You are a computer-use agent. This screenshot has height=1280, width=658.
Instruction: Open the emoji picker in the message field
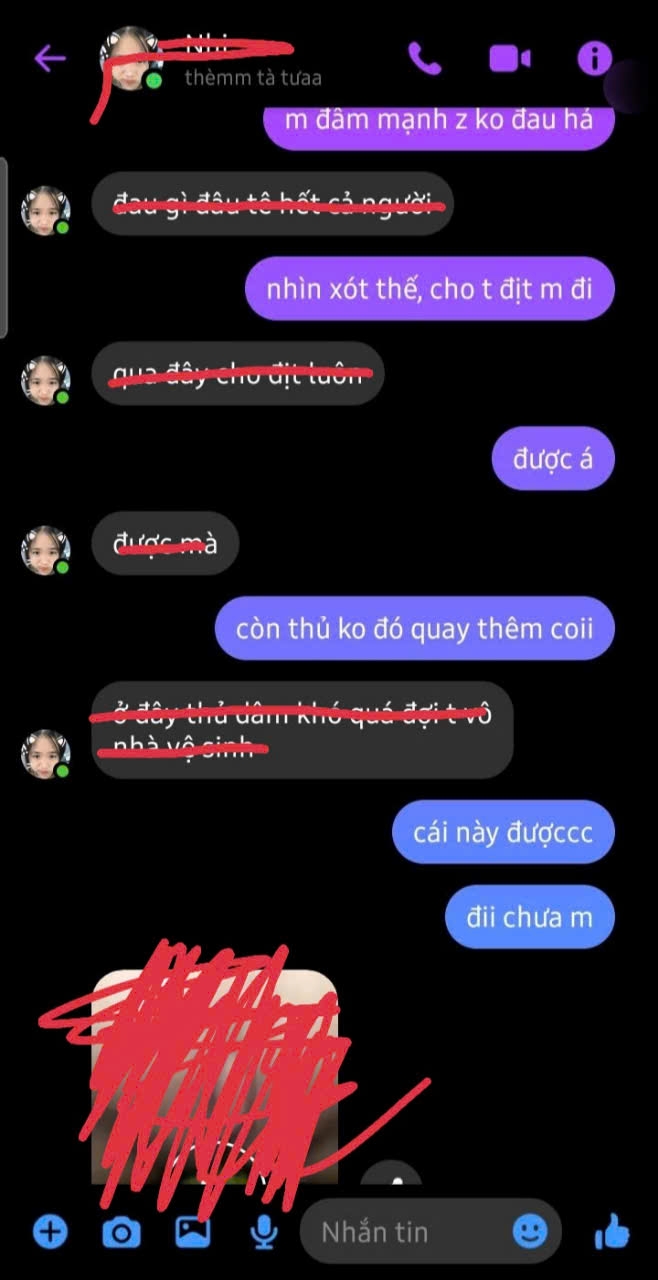[x=531, y=1231]
